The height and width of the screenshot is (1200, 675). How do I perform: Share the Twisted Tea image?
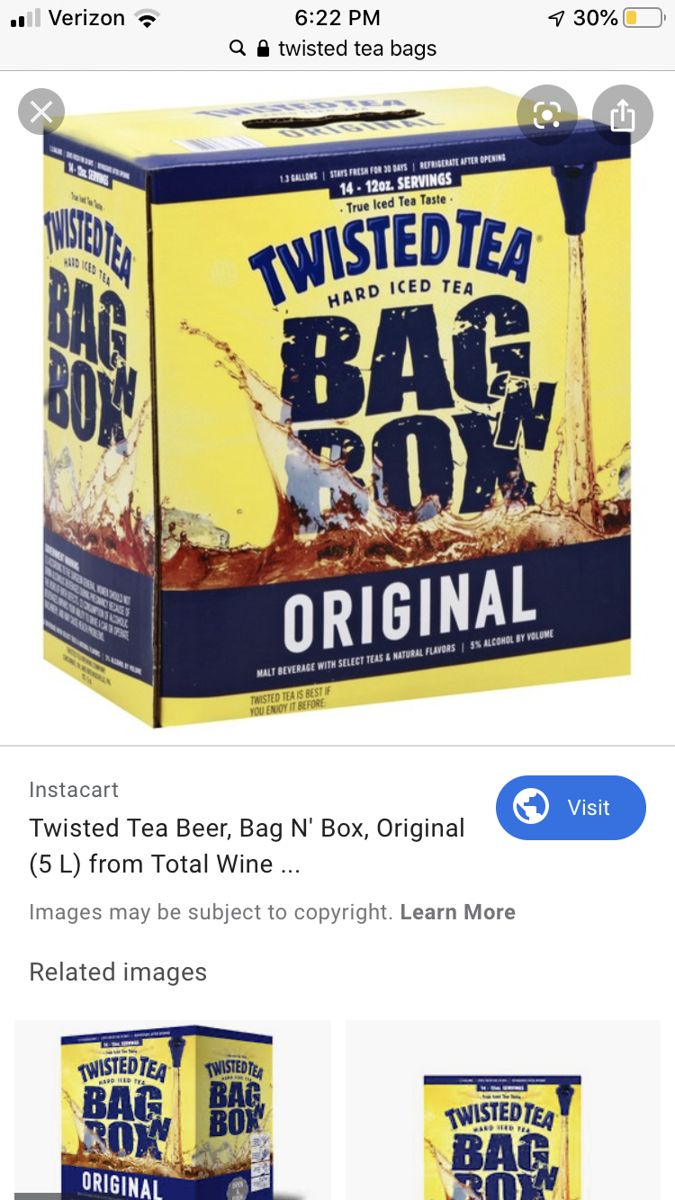point(622,115)
